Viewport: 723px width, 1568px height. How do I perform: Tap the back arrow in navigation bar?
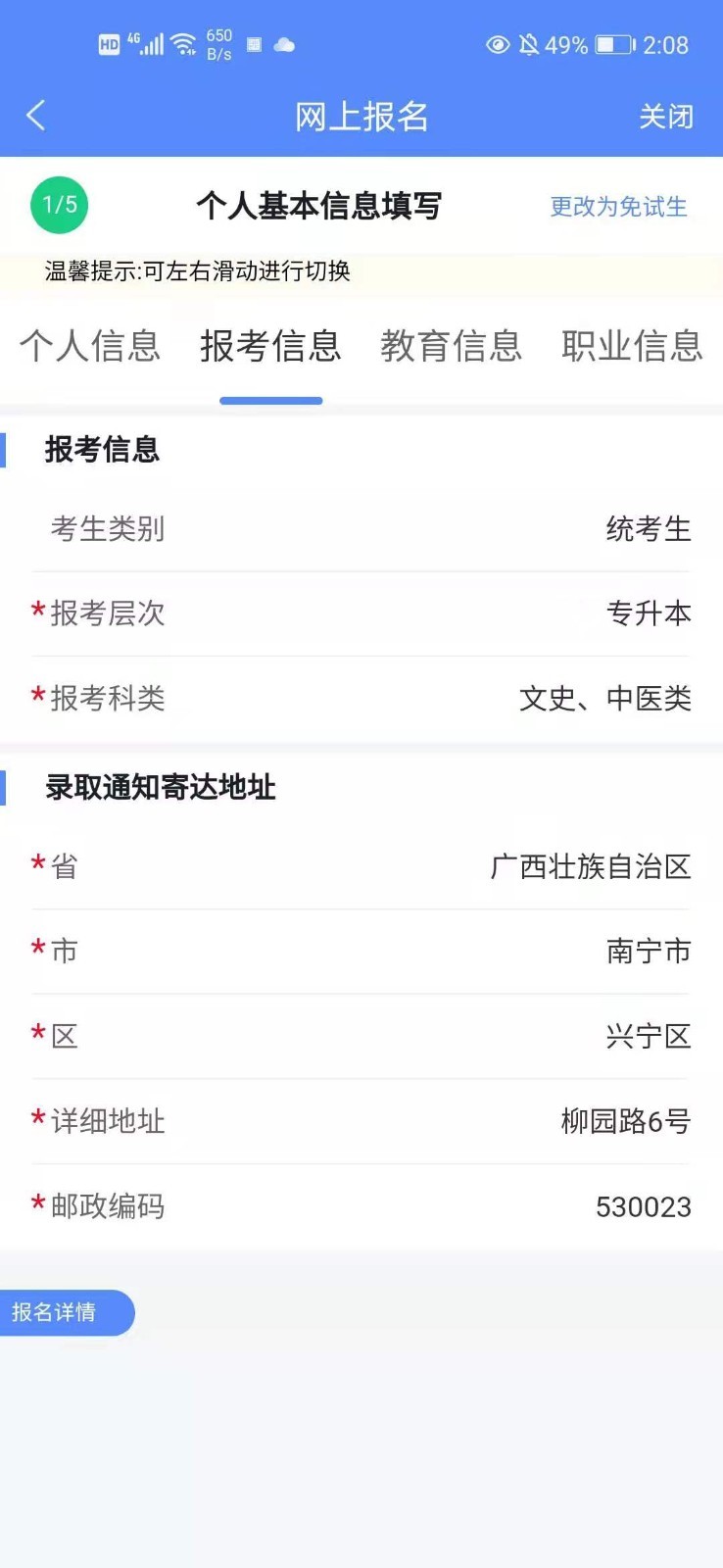click(36, 115)
